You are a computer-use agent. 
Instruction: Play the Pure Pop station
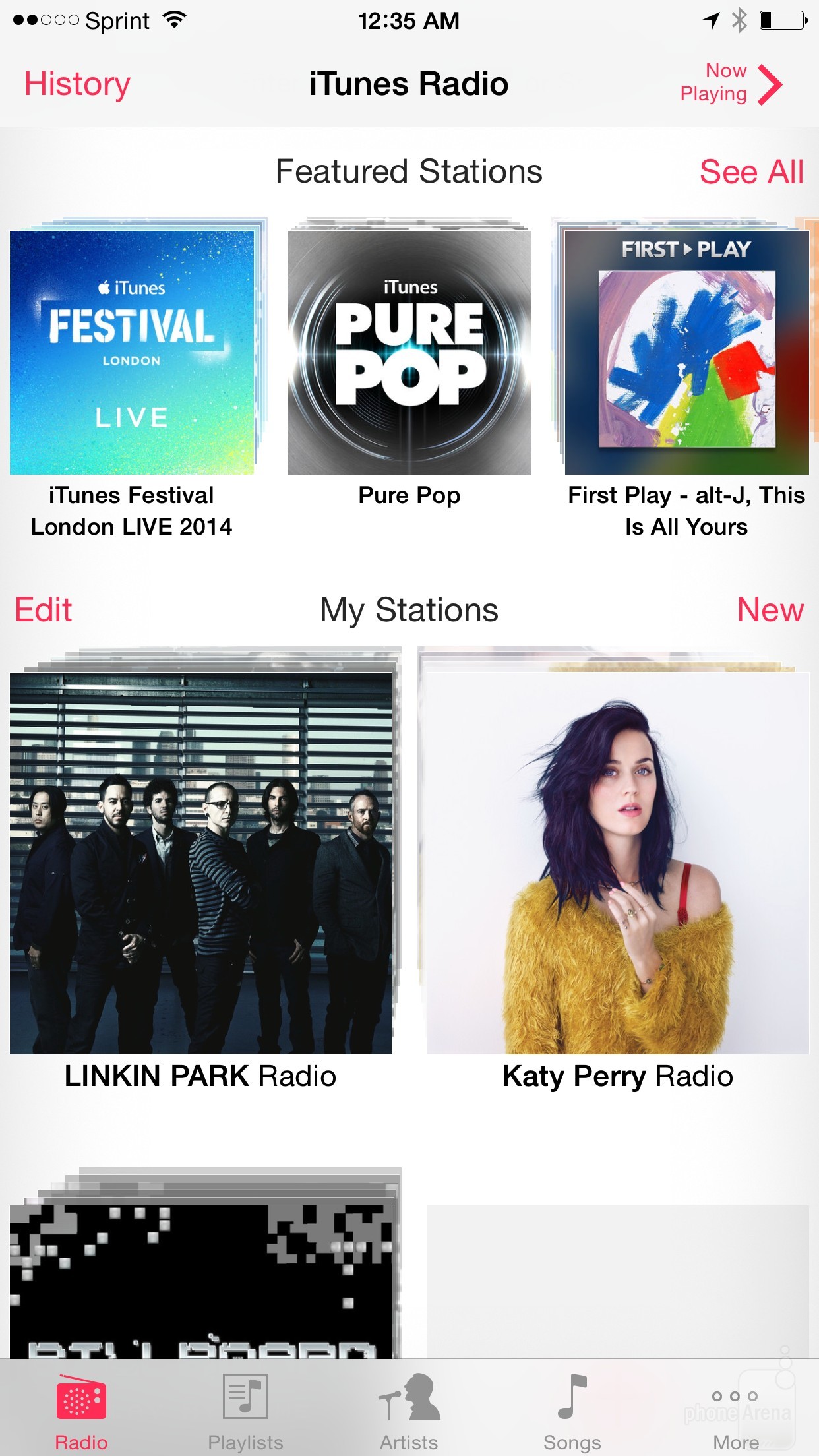409,353
